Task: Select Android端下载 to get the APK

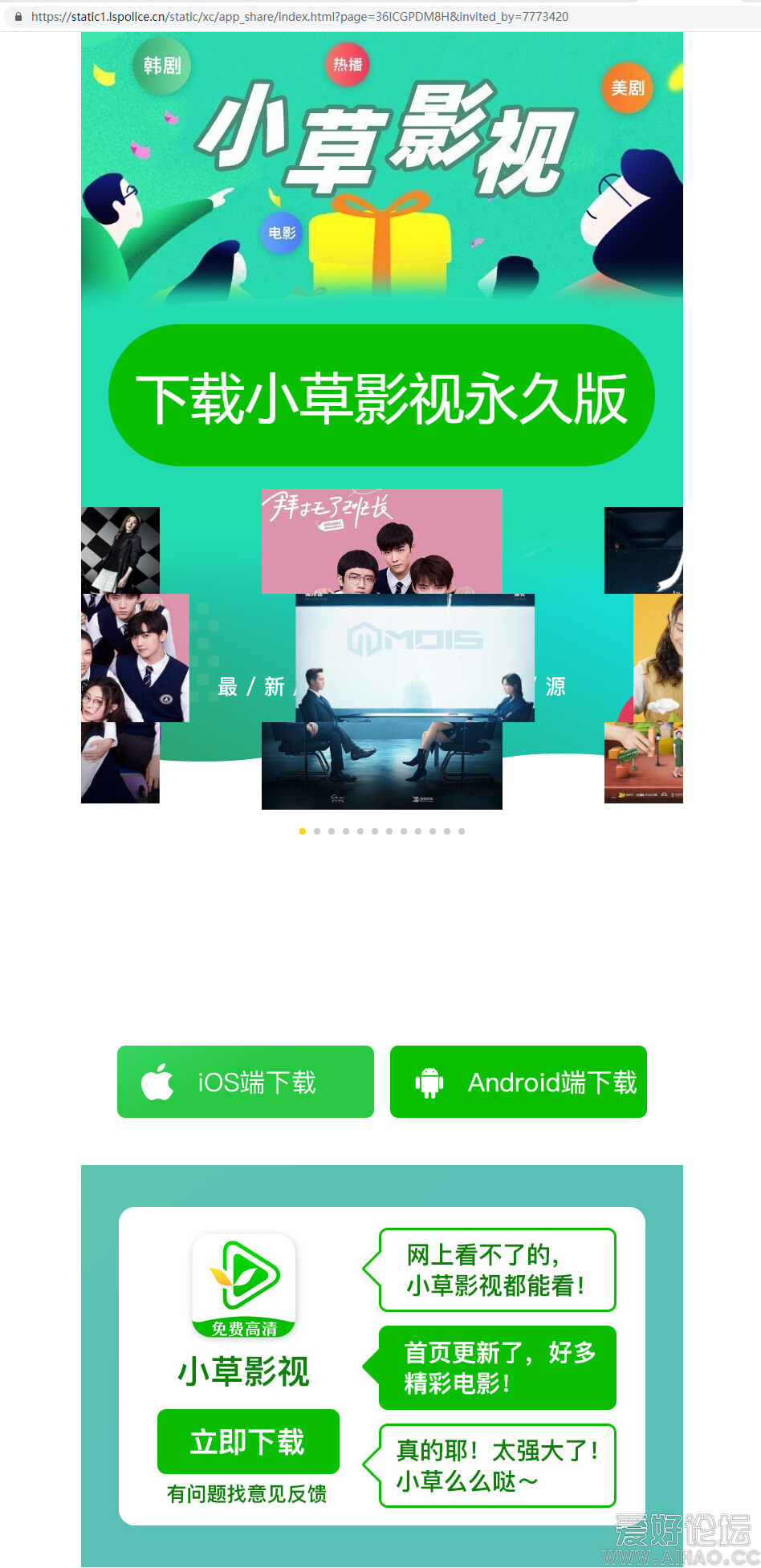Action: [519, 1082]
